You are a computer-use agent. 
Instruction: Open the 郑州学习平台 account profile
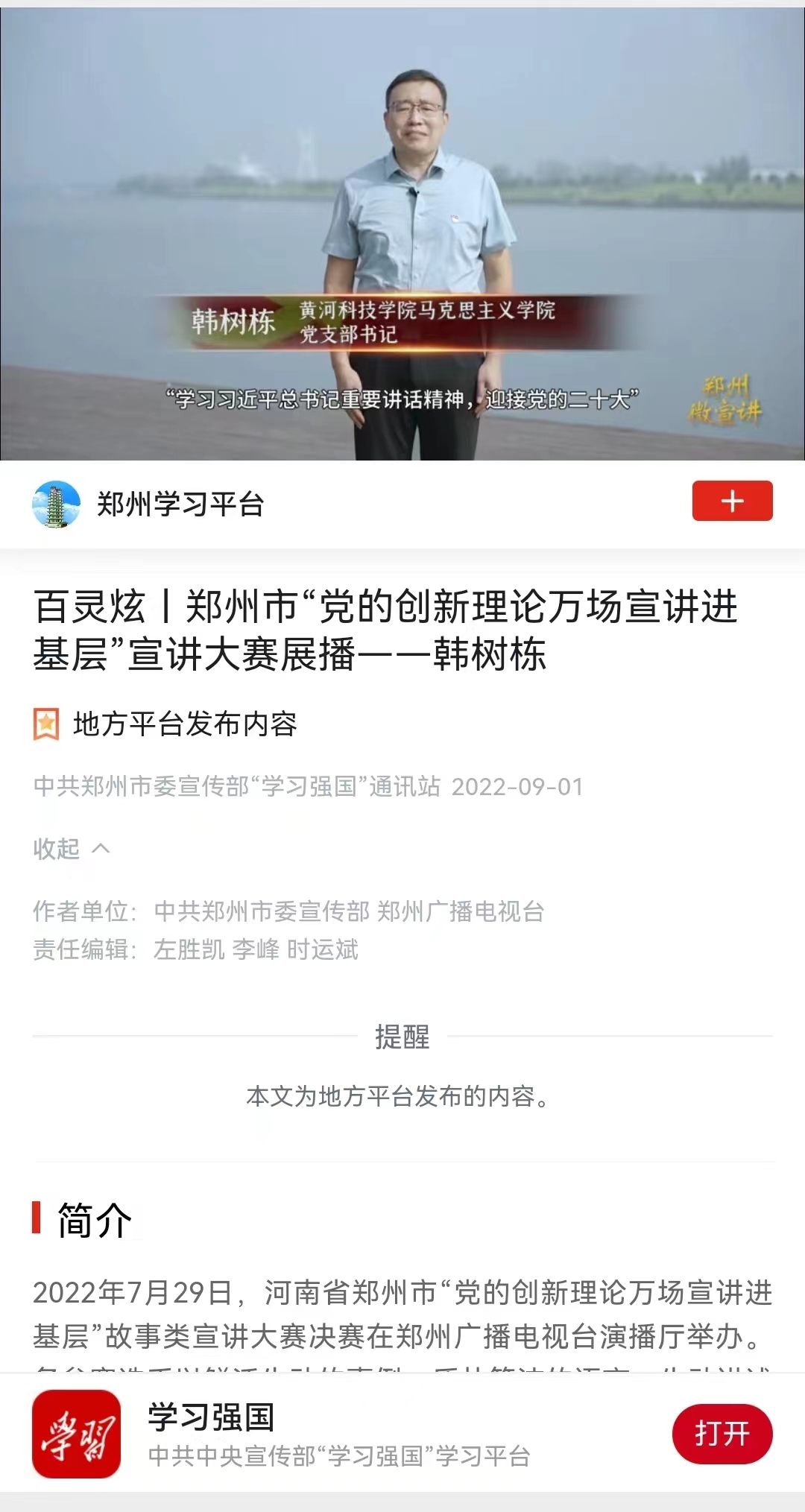(x=180, y=504)
